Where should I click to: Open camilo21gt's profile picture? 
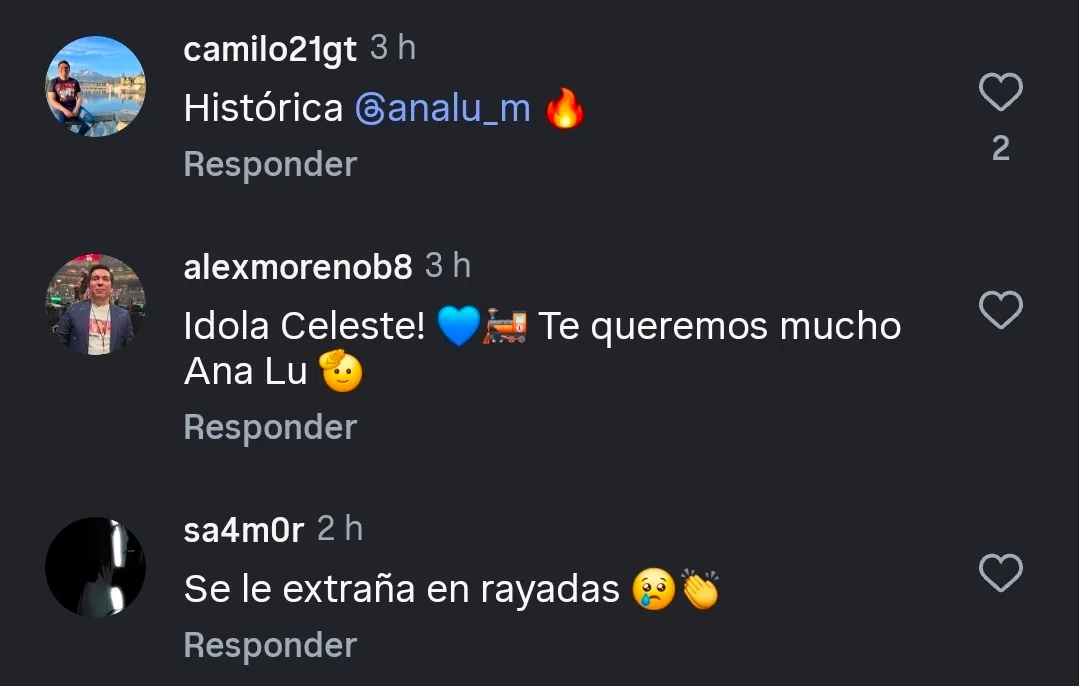pos(96,86)
